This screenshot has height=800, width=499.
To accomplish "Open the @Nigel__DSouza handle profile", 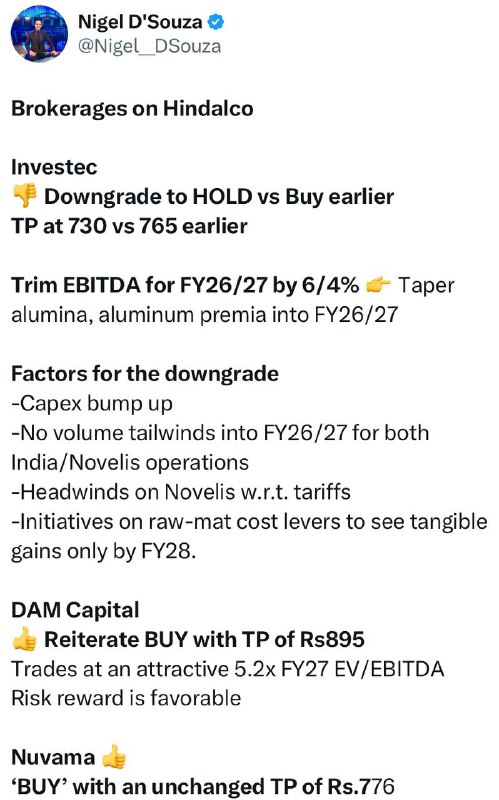I will click(x=149, y=46).
